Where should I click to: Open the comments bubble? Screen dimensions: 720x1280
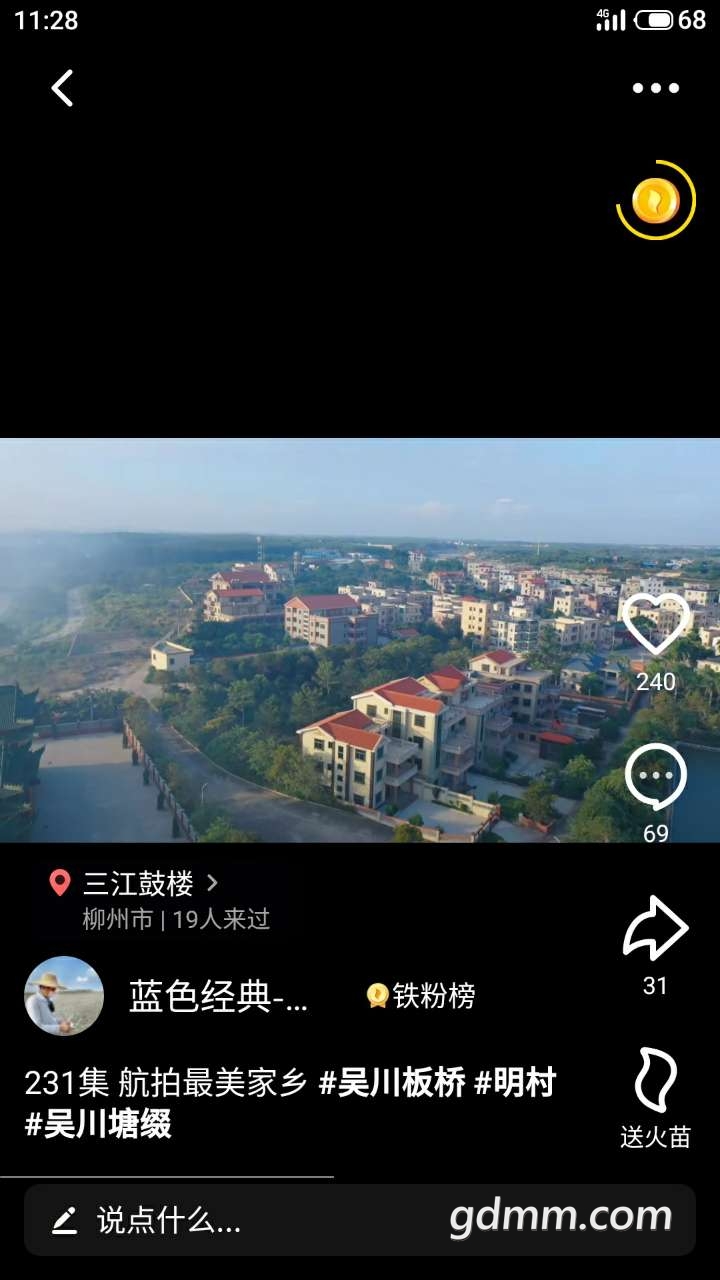656,778
